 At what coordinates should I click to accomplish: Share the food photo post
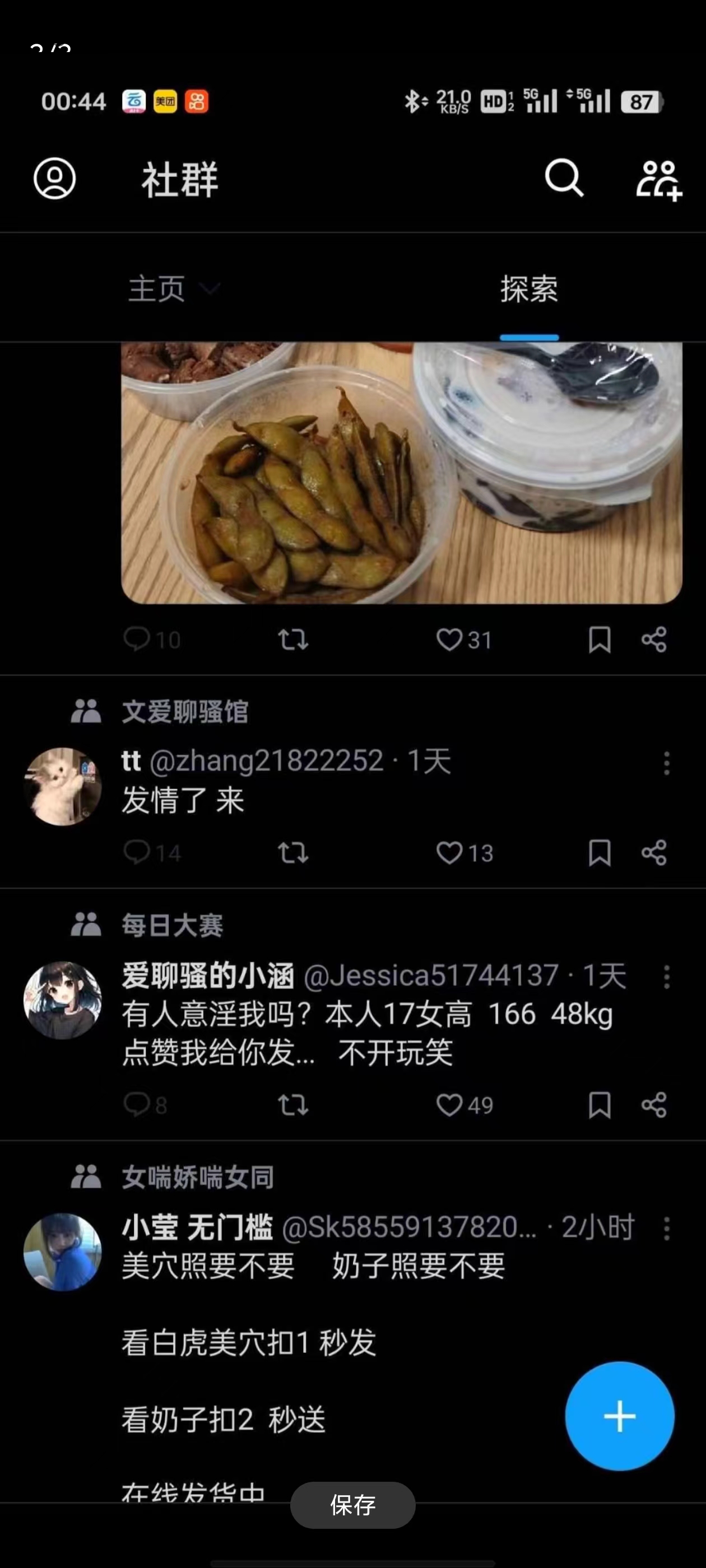pos(654,640)
